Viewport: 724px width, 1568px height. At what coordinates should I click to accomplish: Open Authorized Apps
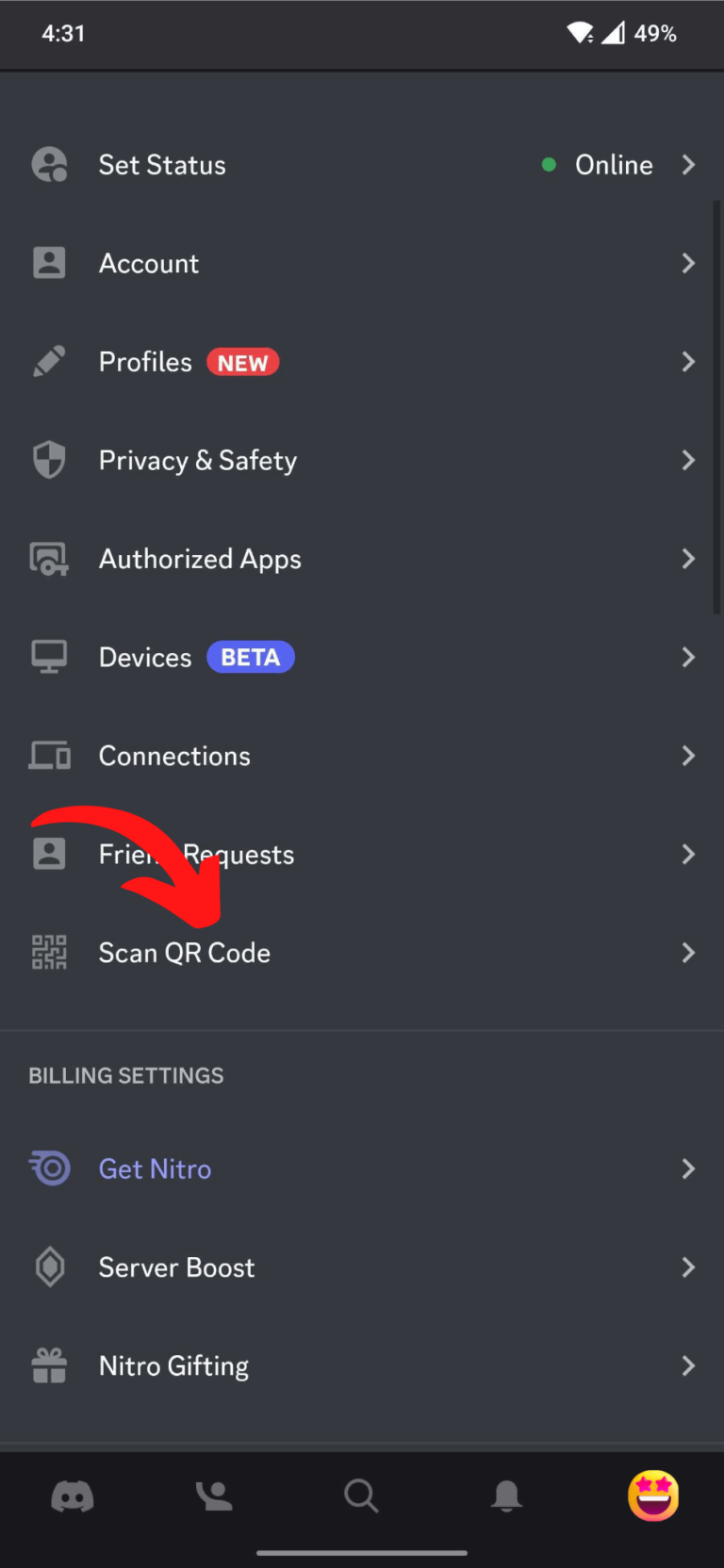[x=200, y=558]
